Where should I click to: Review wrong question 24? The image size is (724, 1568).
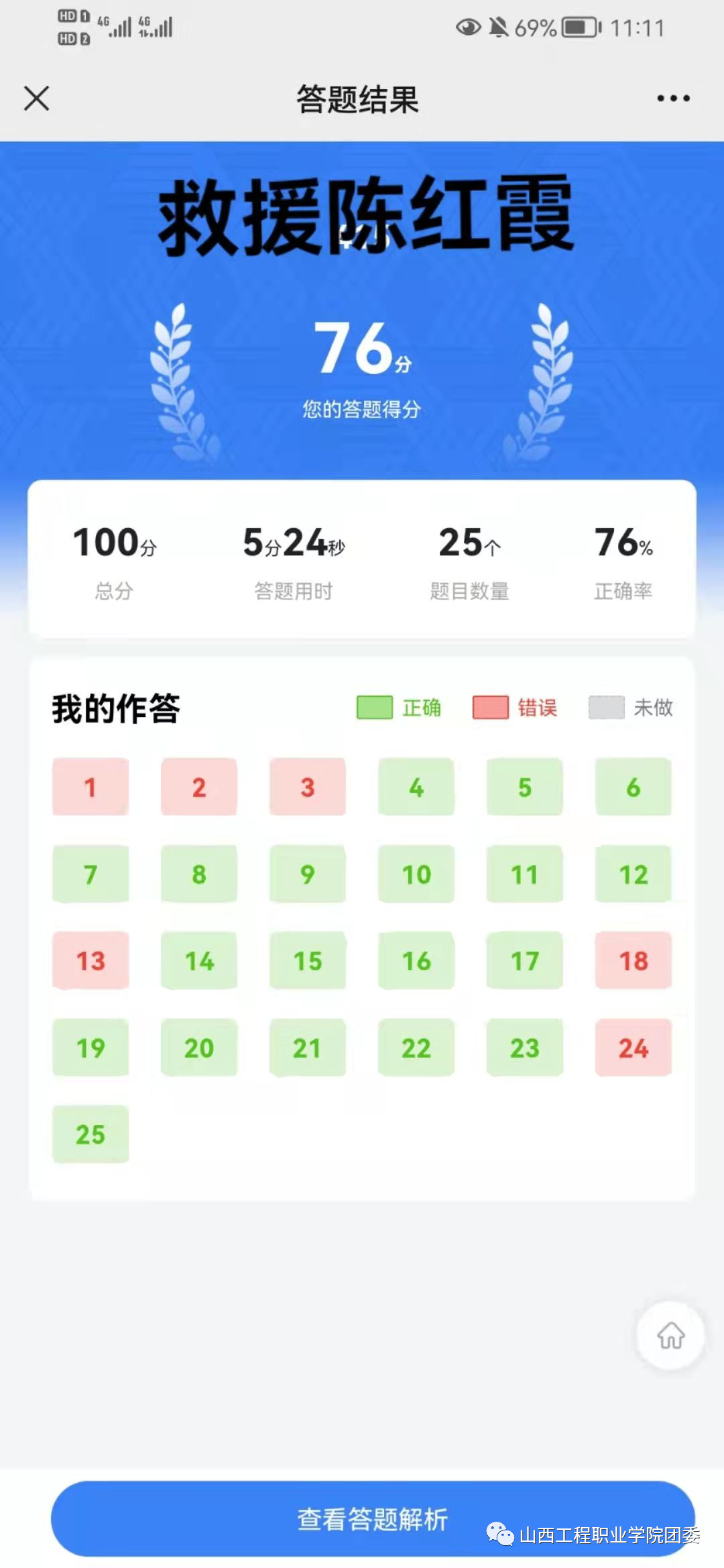(x=633, y=1047)
